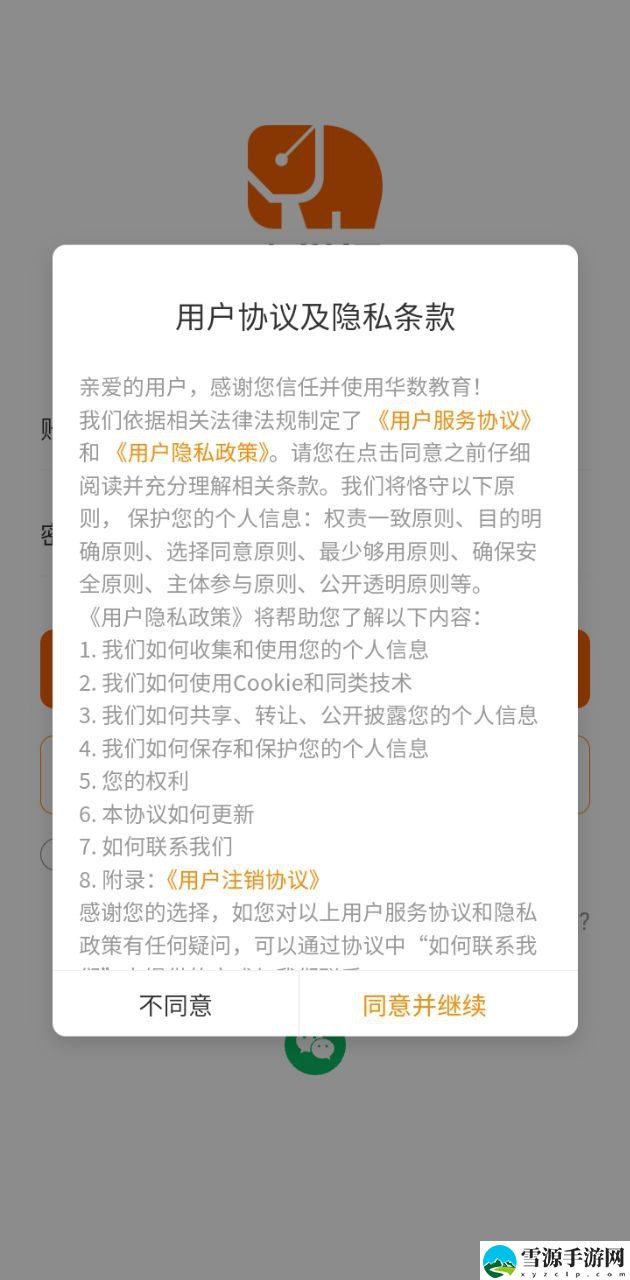Tap 不同意 to decline the terms
Image resolution: width=630 pixels, height=1280 pixels.
(x=176, y=1005)
